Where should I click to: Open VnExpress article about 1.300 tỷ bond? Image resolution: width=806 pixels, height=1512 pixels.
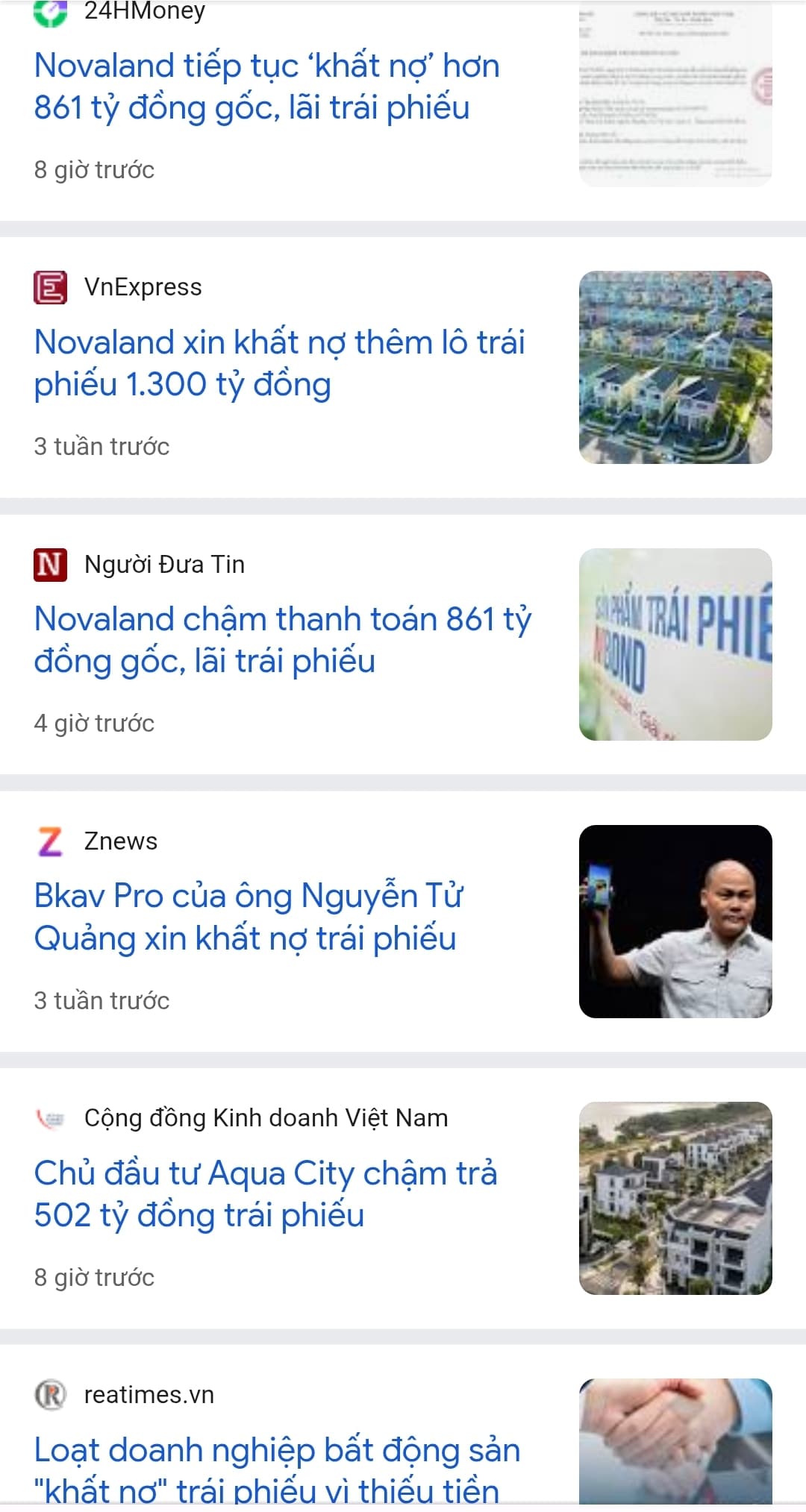279,363
